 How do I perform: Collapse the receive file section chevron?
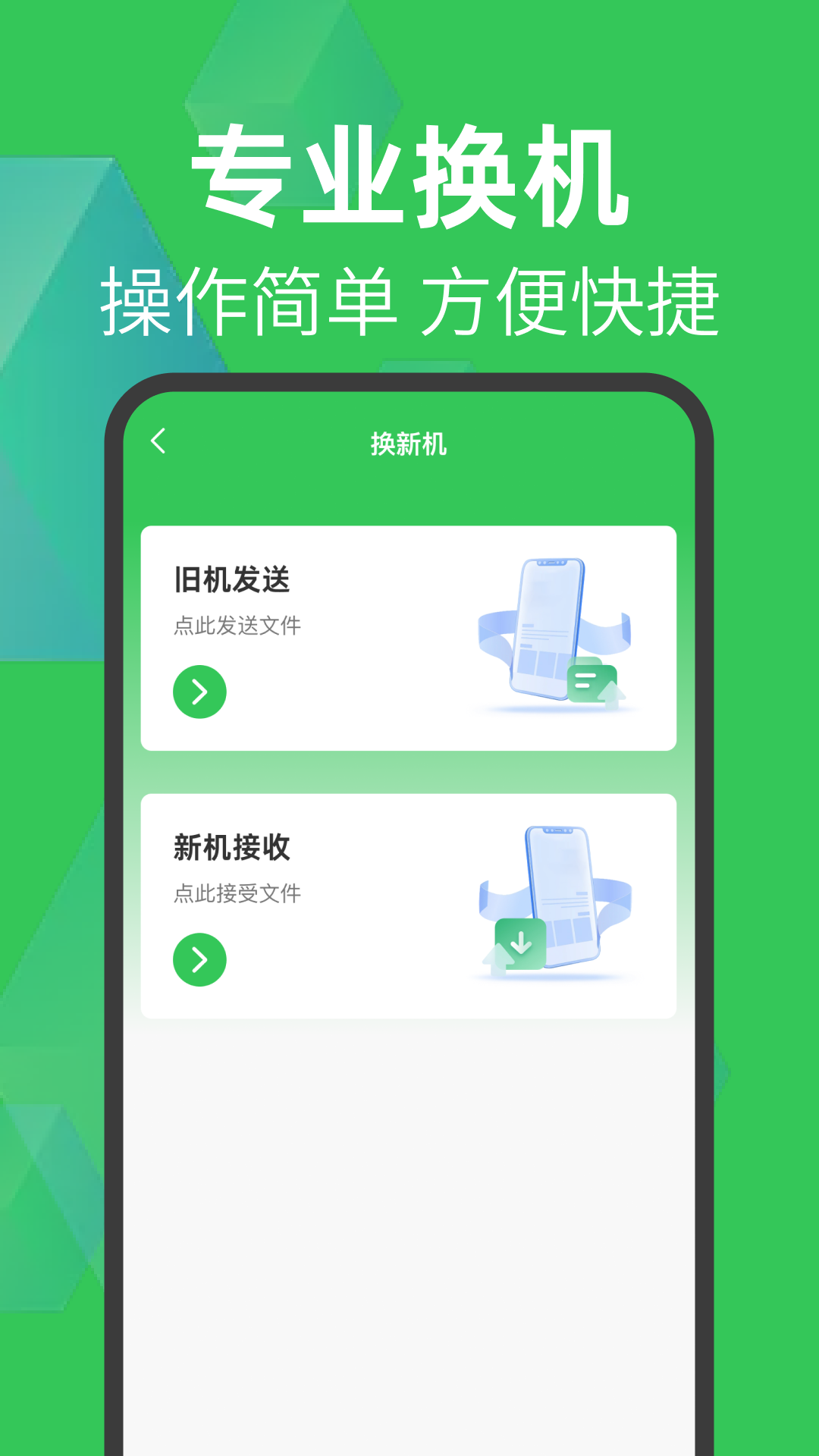(199, 958)
